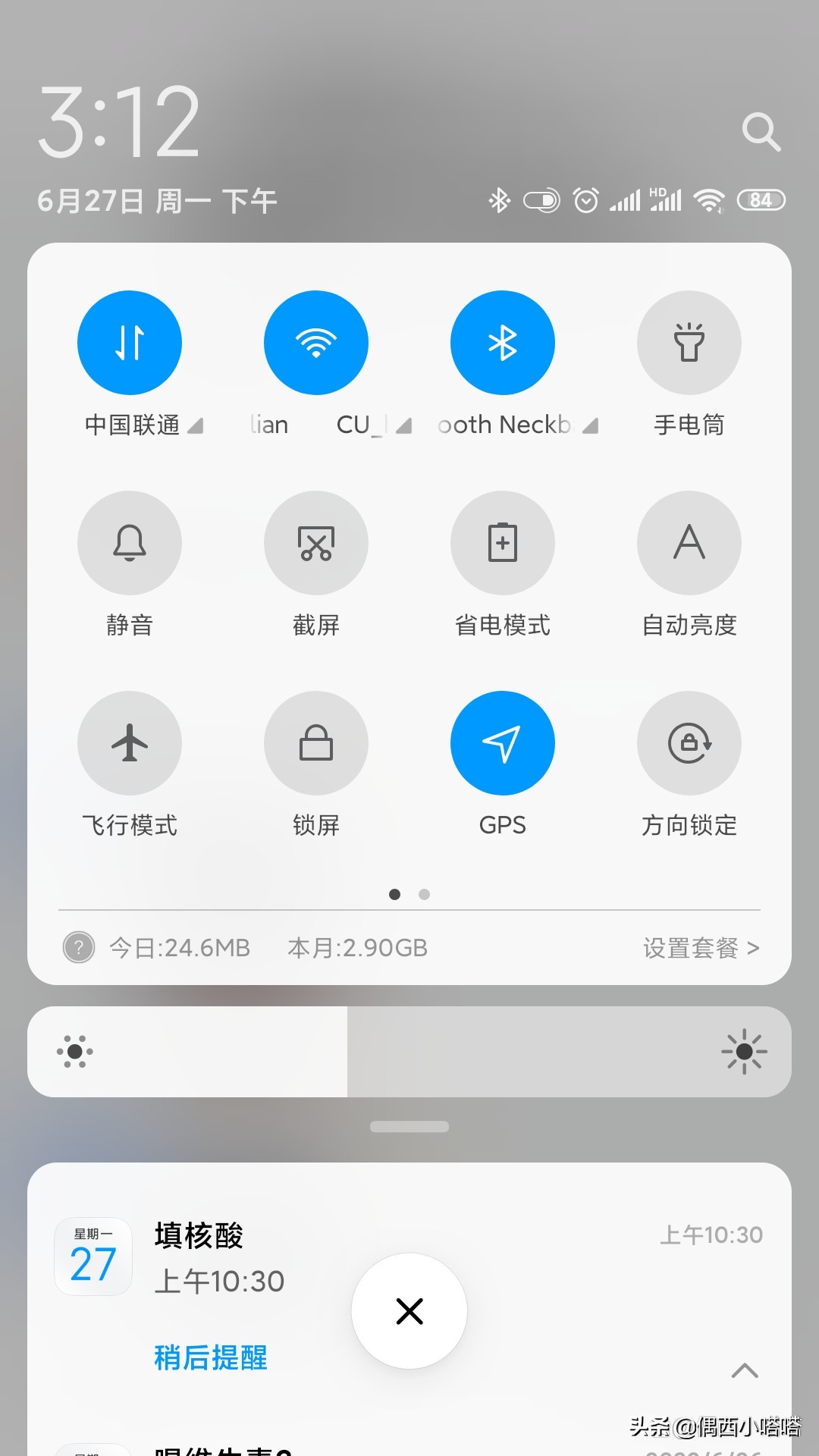Screen dimensions: 819x1456
Task: Toggle orientation lock 方向锁定
Action: pos(689,743)
